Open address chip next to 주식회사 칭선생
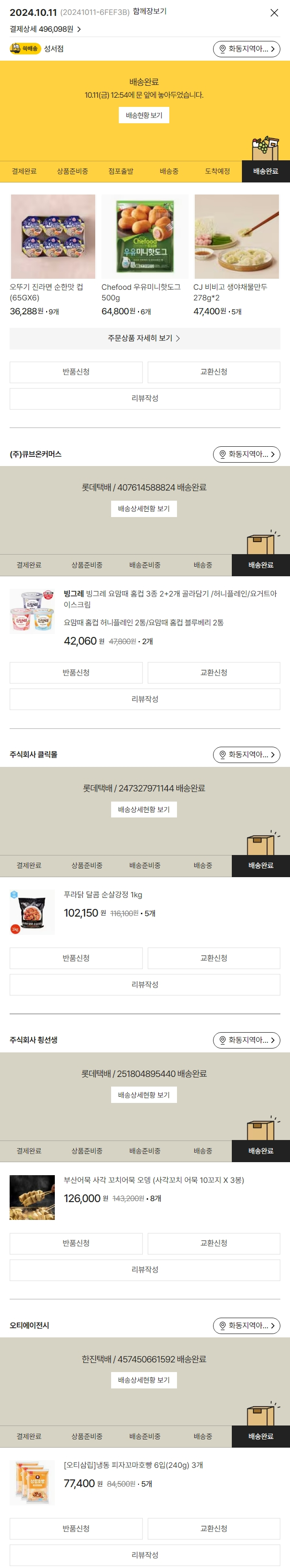This screenshot has height=1568, width=290. click(x=246, y=1040)
